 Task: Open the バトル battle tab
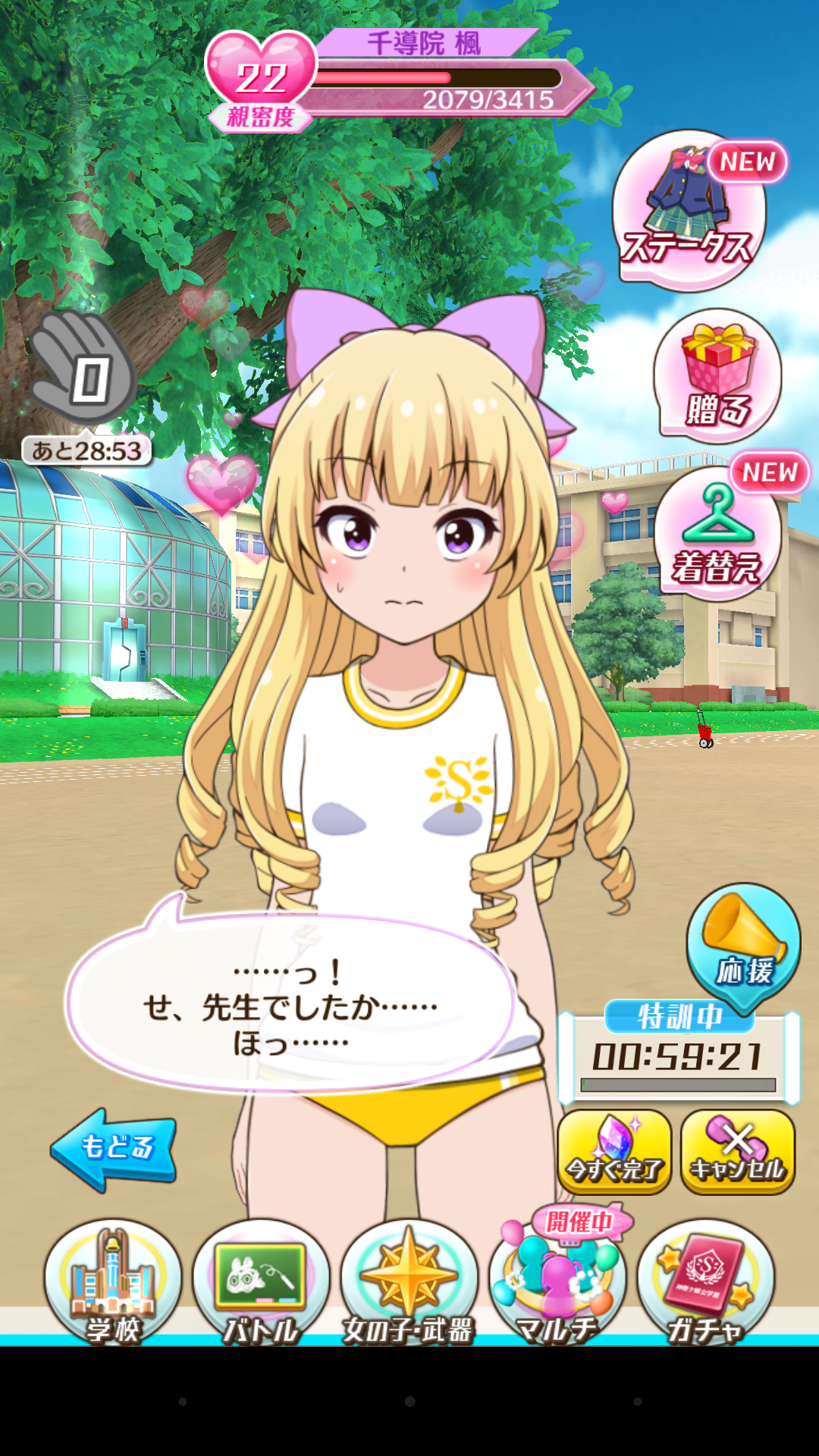tap(261, 1283)
